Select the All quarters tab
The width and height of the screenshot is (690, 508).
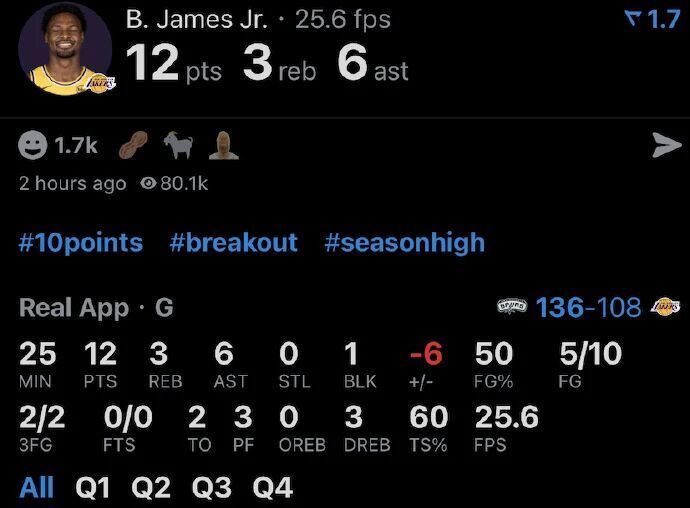pos(37,488)
